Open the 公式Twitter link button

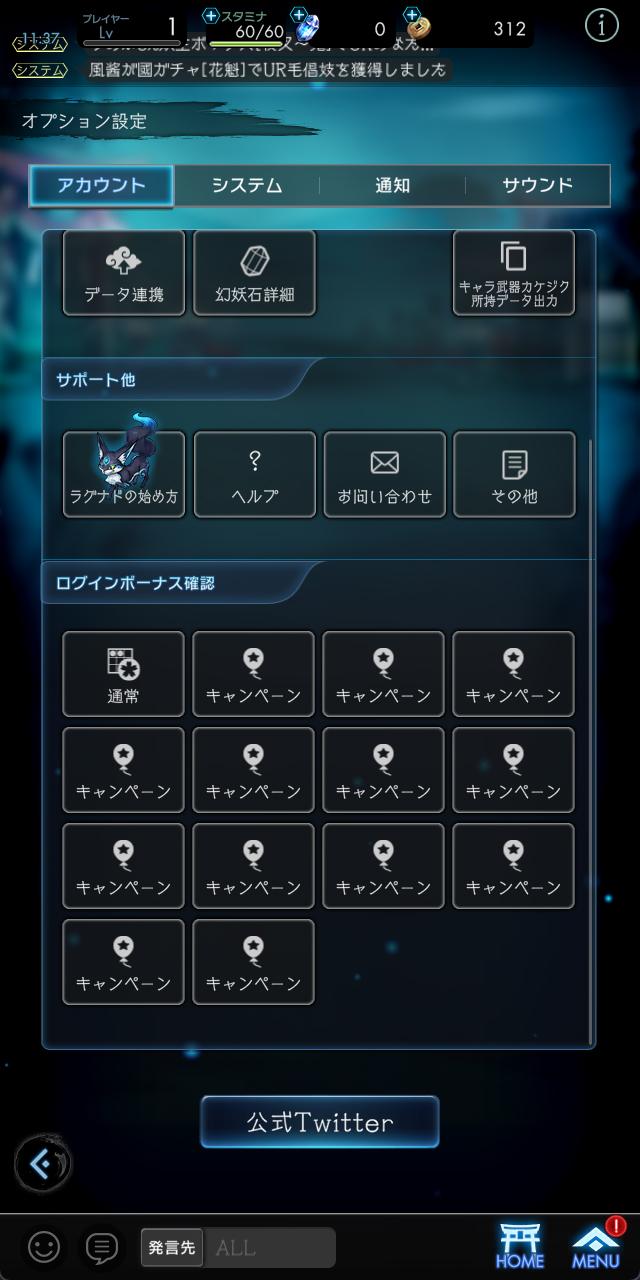320,1122
